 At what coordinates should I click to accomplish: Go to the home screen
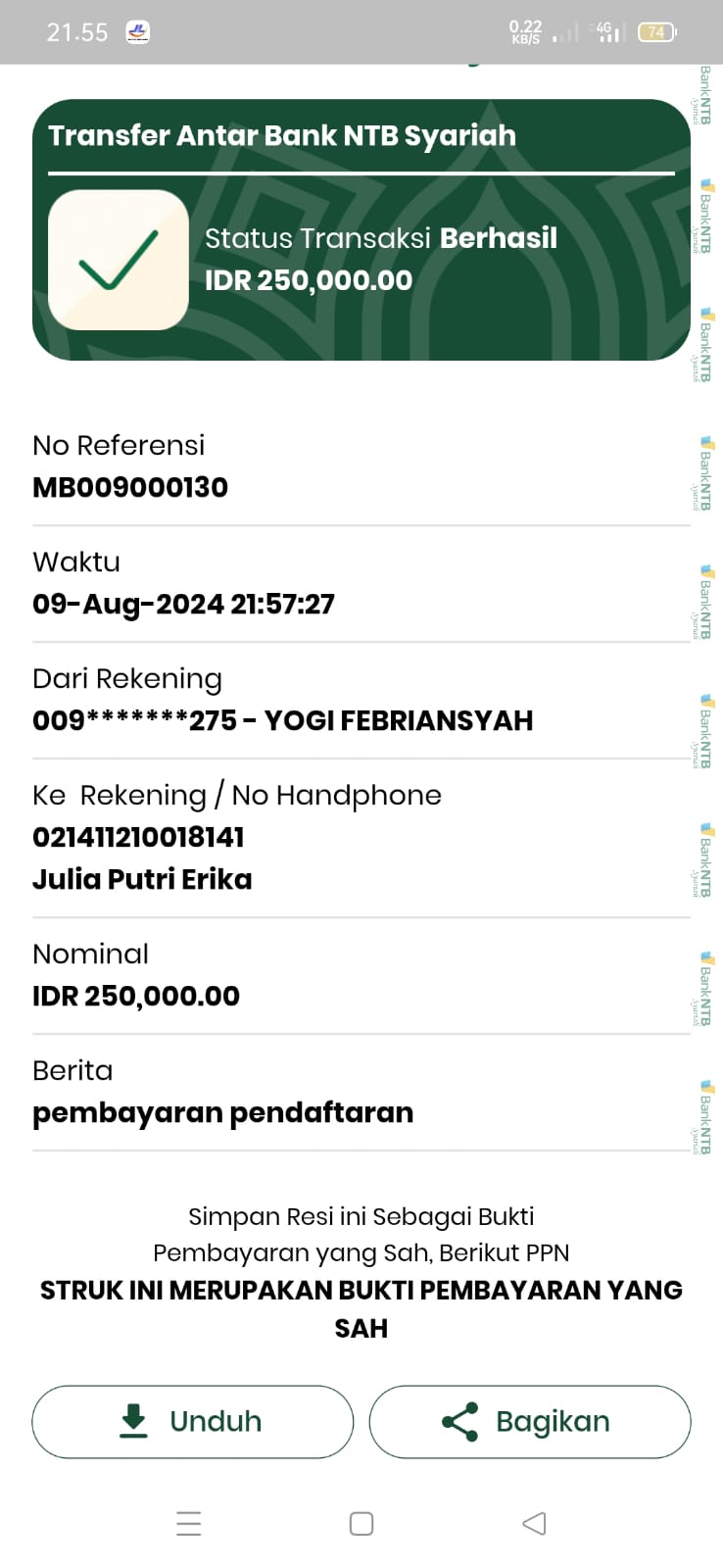(361, 1523)
